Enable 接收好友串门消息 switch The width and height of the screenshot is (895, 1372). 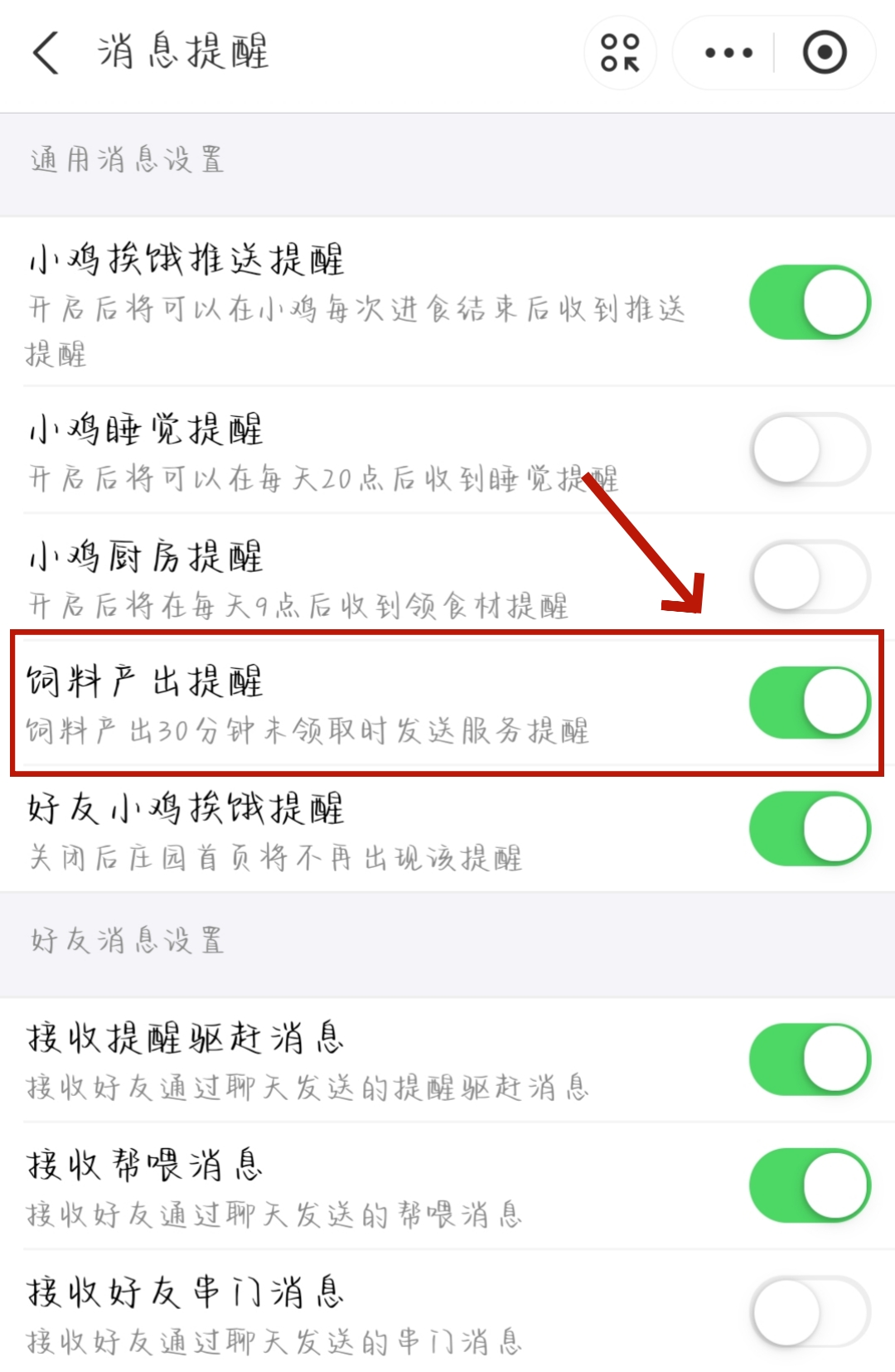tap(810, 1313)
